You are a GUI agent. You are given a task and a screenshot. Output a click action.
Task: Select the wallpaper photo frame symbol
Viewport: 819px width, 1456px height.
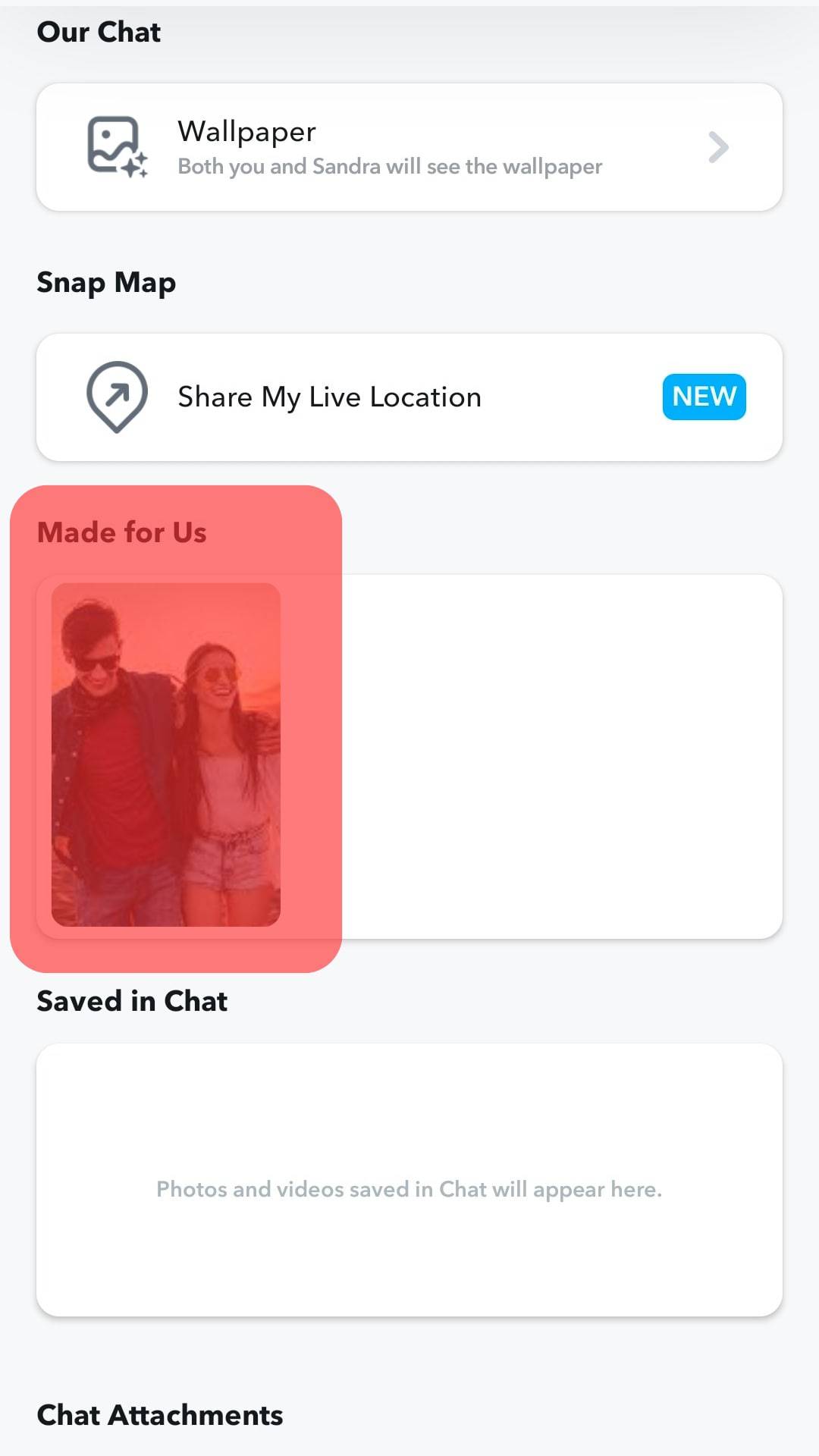coord(114,140)
